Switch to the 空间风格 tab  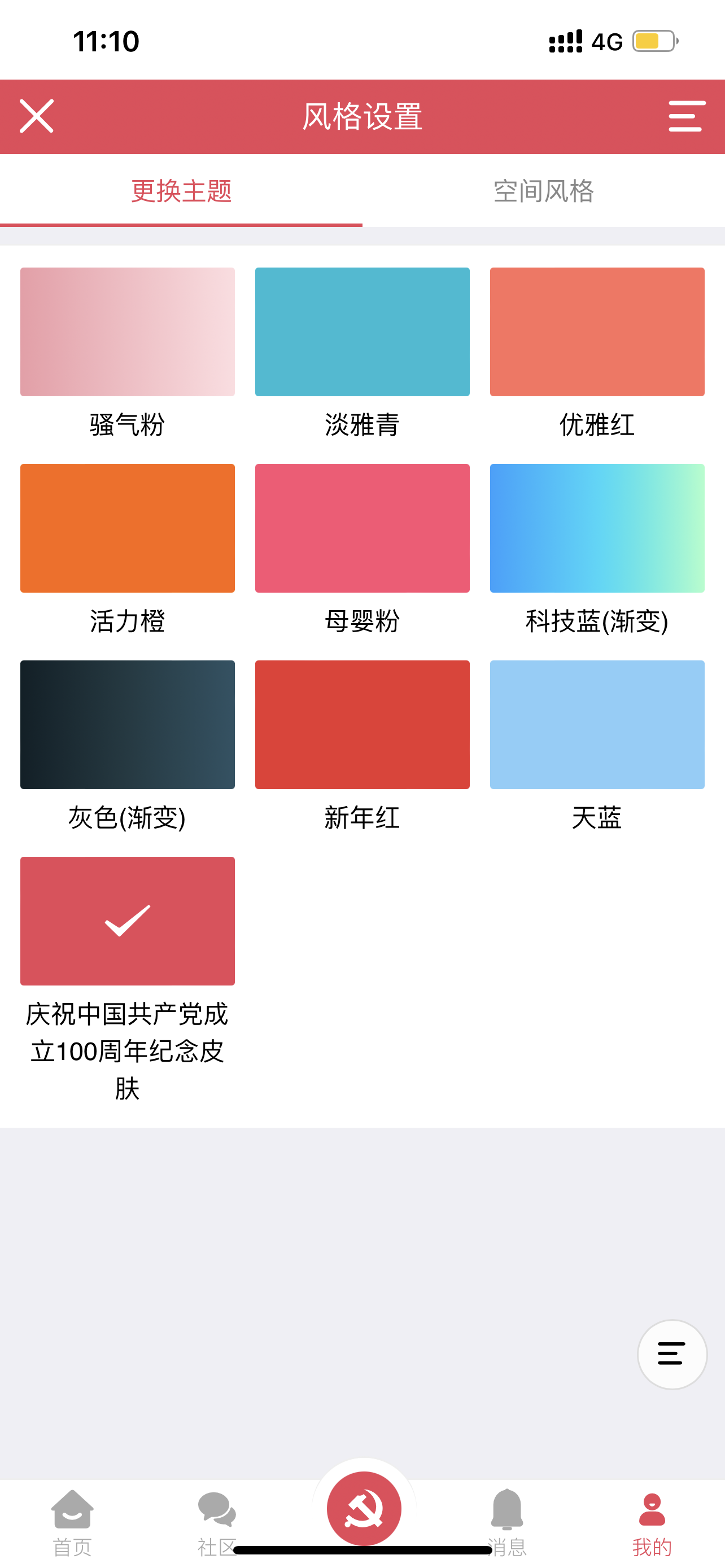click(x=543, y=191)
